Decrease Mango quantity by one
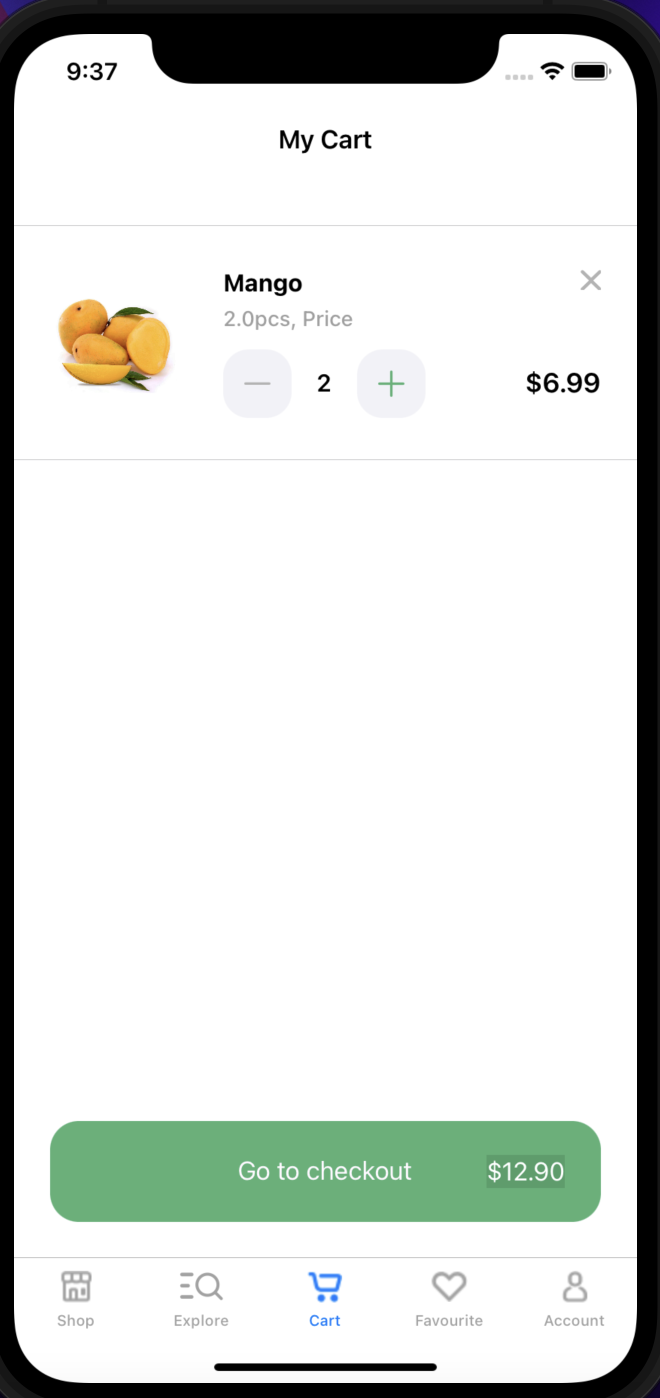The height and width of the screenshot is (1398, 660). click(x=257, y=384)
